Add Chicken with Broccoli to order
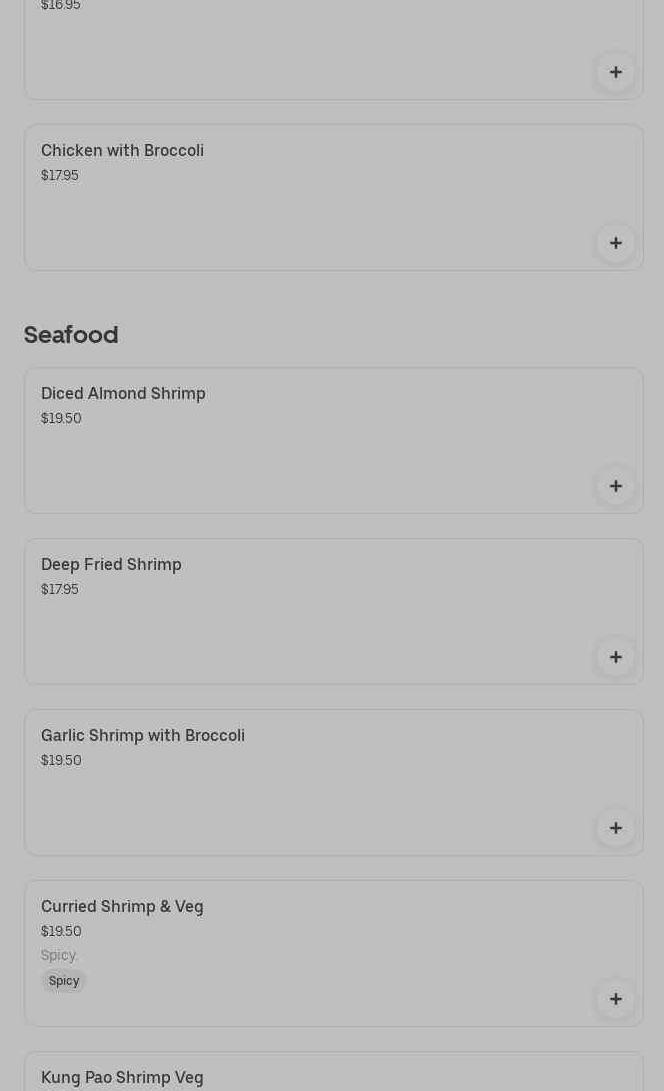The height and width of the screenshot is (1091, 664). point(616,243)
